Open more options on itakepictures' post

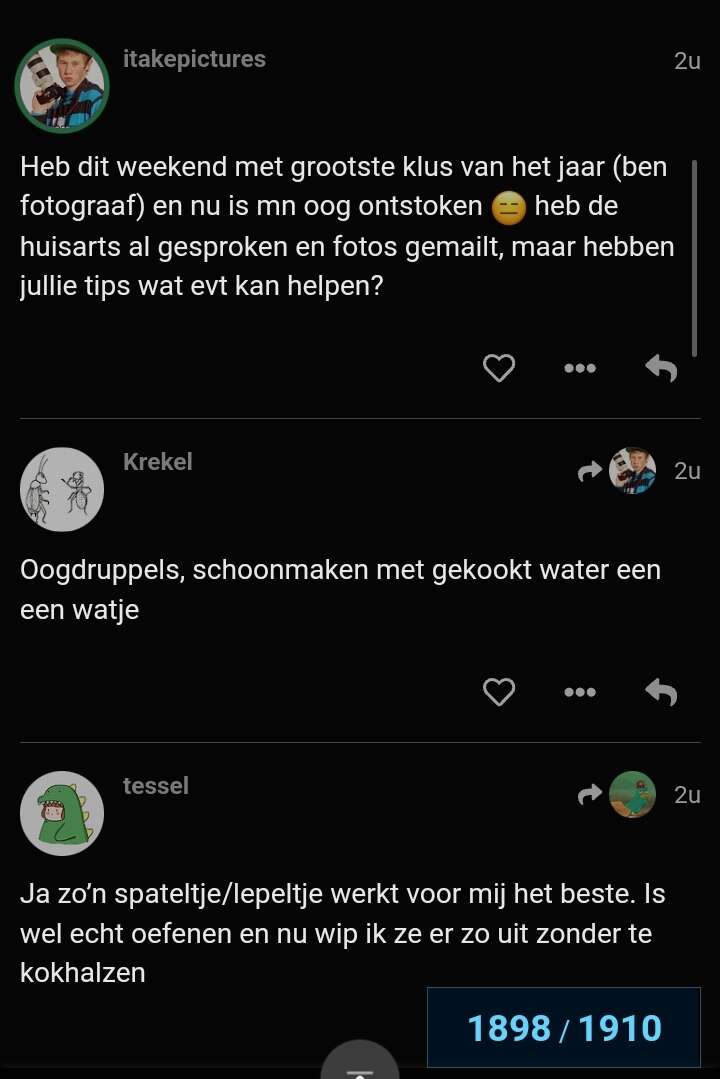(x=580, y=368)
